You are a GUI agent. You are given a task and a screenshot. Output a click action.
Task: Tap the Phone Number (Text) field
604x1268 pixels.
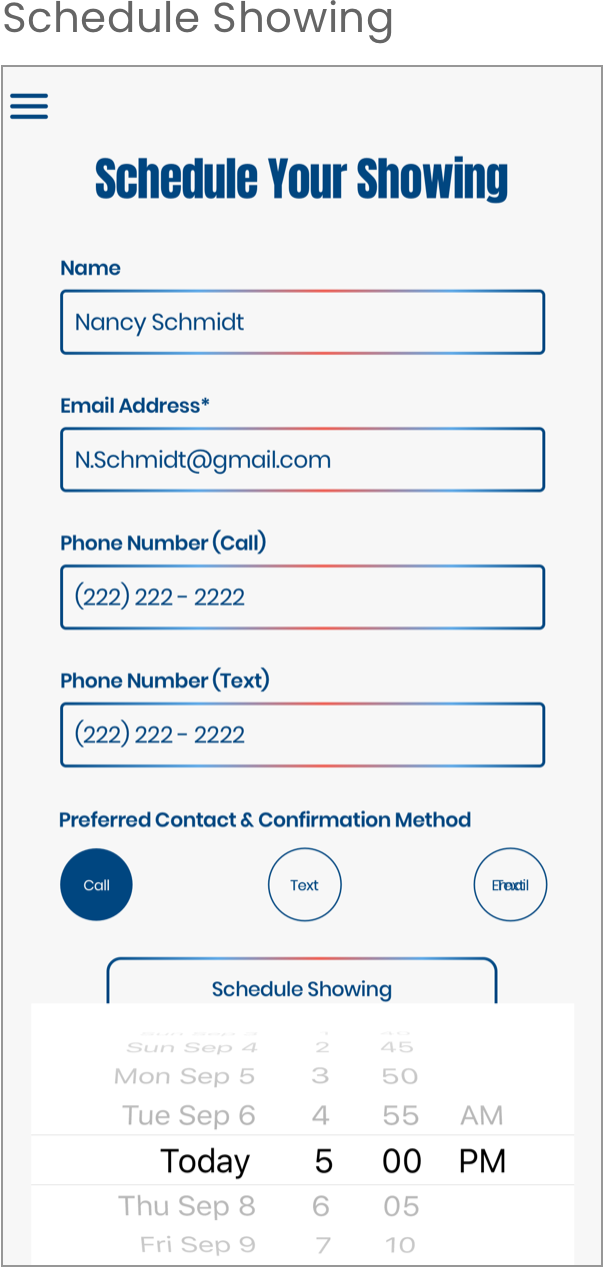pyautogui.click(x=302, y=735)
